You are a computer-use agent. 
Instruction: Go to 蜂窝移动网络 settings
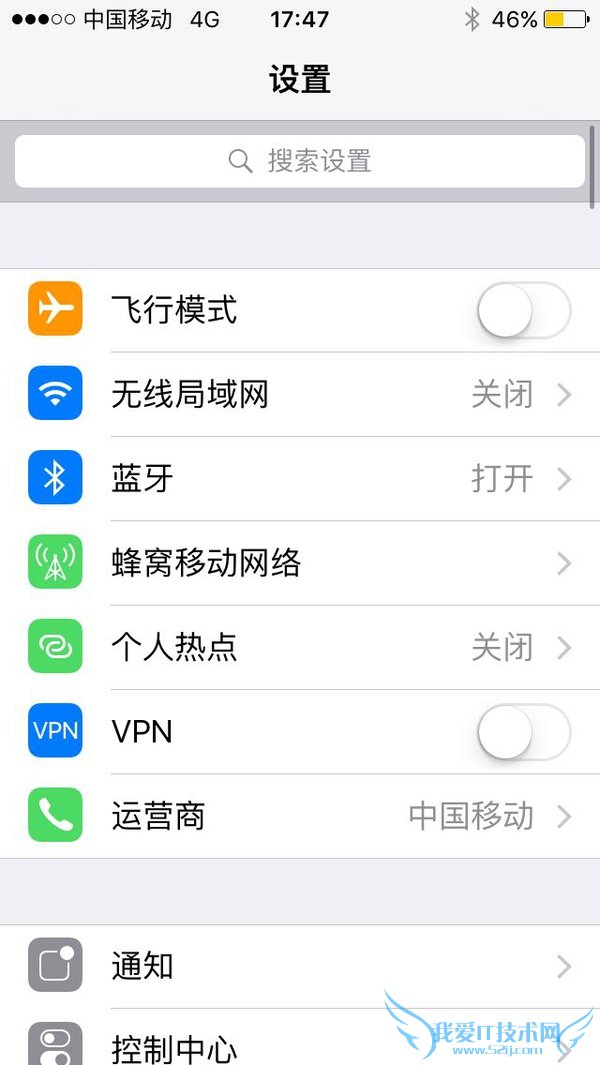[x=300, y=563]
